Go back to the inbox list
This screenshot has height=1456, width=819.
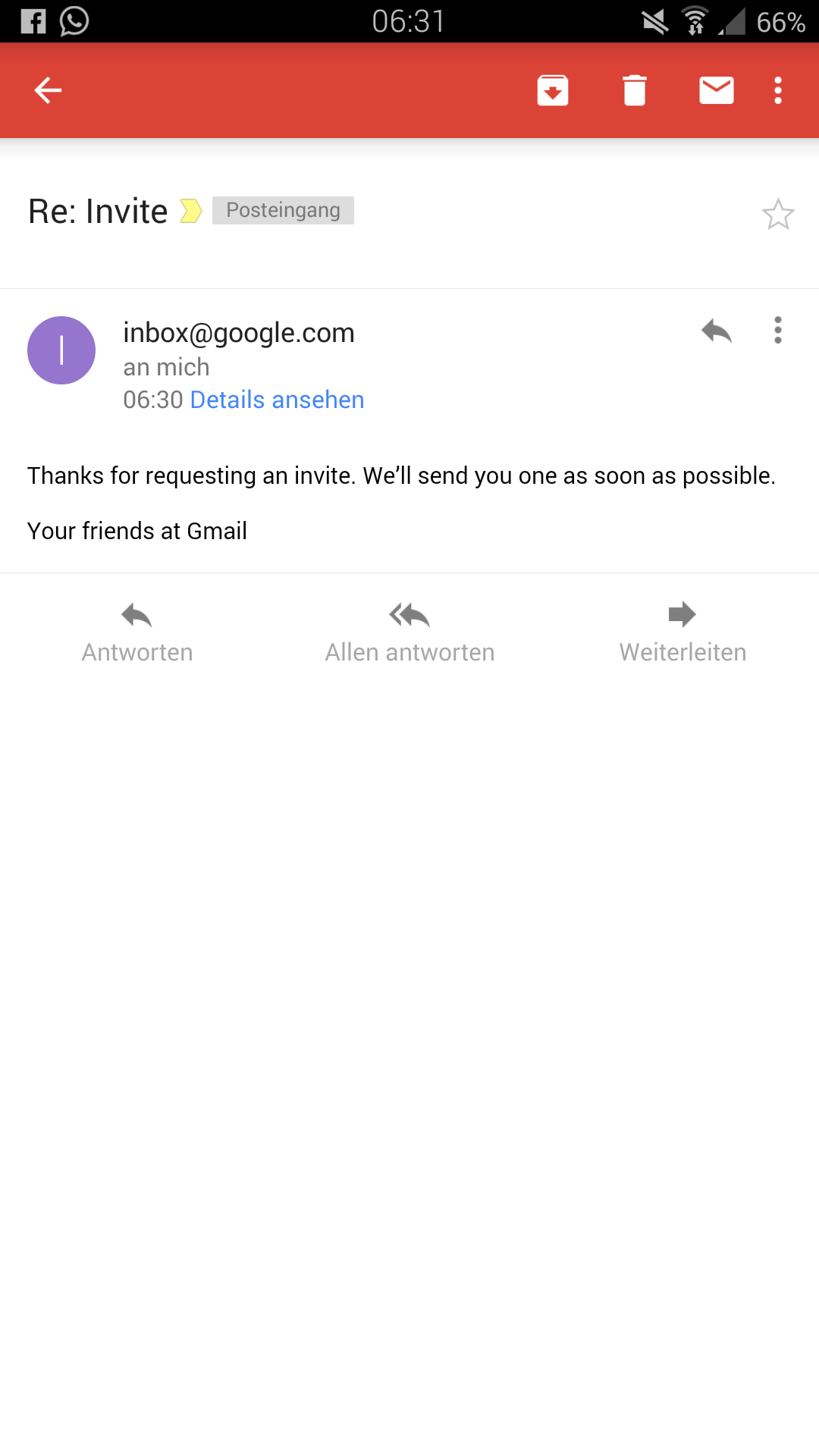(x=48, y=90)
